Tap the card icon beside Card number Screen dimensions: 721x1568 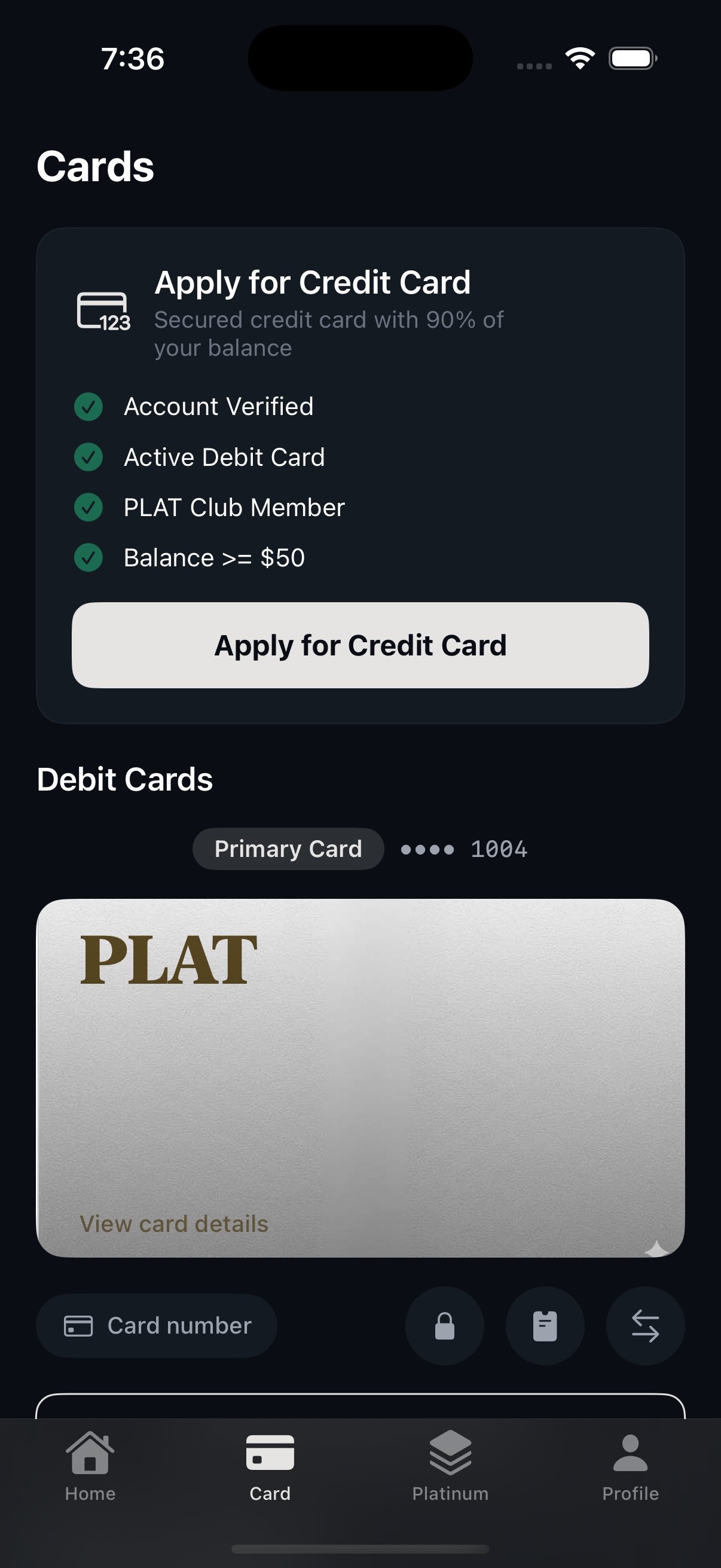77,1325
